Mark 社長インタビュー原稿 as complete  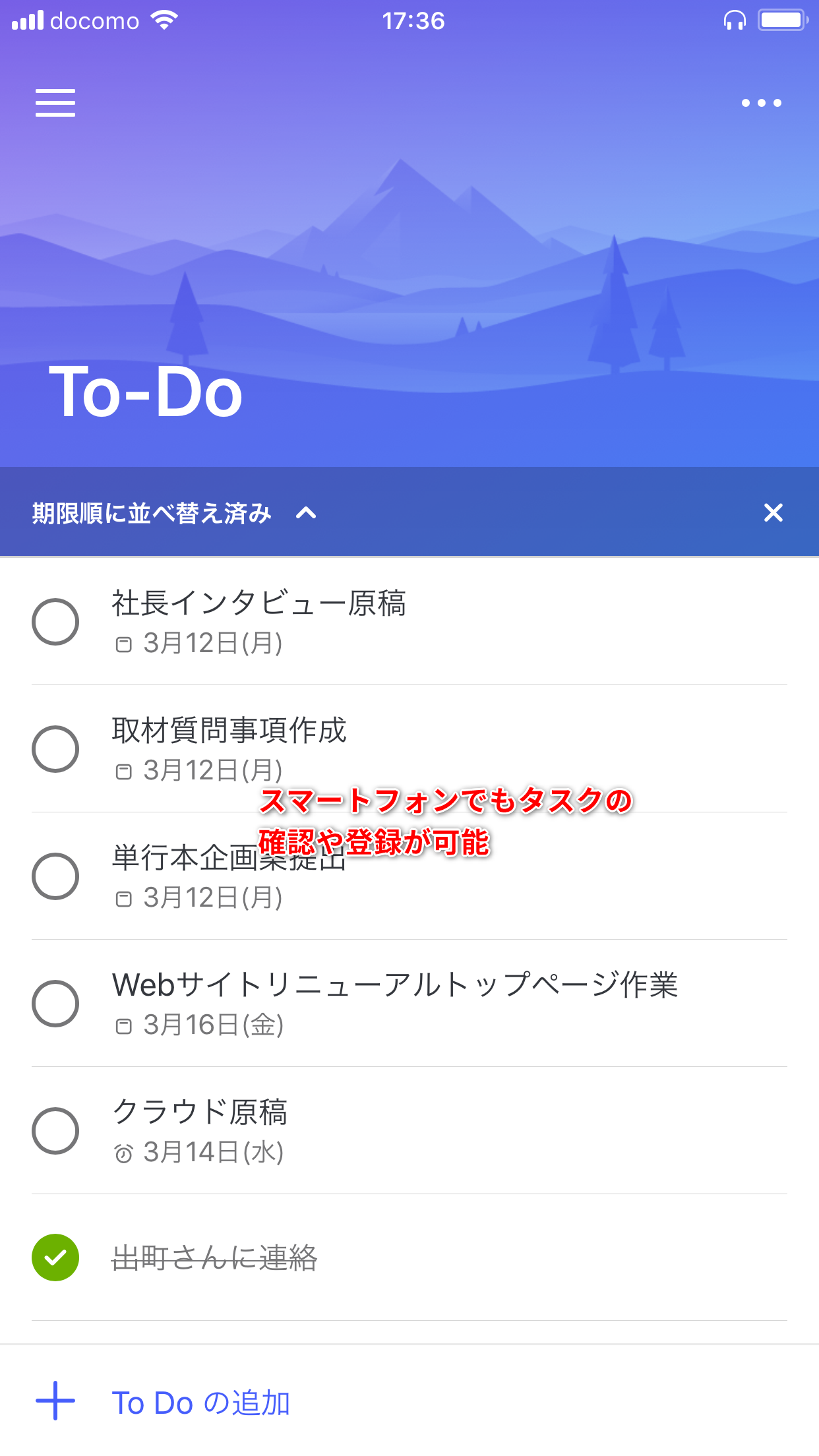click(x=55, y=622)
